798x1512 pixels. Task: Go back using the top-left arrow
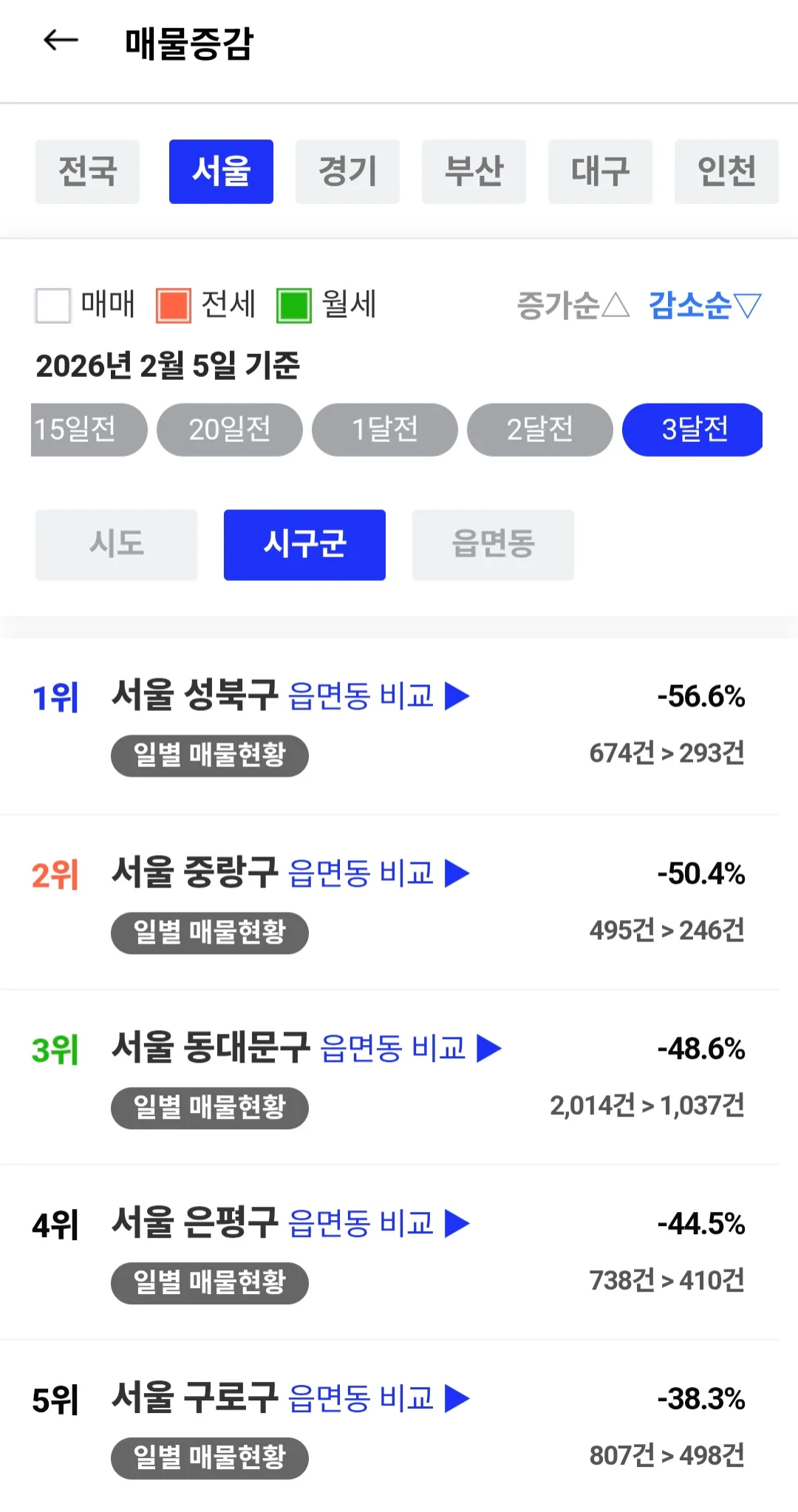pyautogui.click(x=61, y=40)
